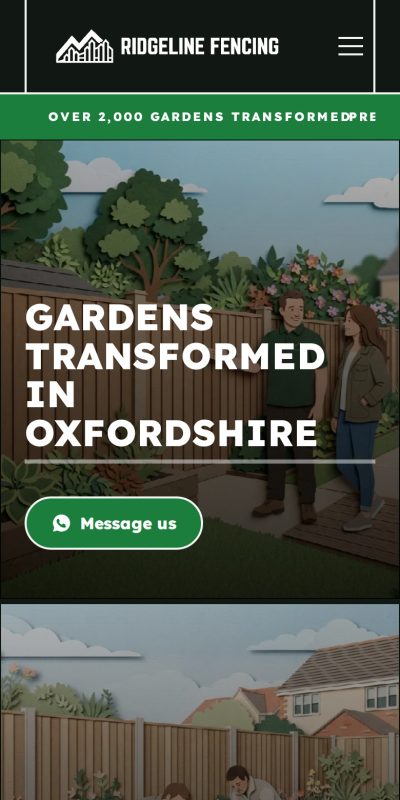
Task: Go to homepage via Ridgeline Fencing logo
Action: pos(167,46)
